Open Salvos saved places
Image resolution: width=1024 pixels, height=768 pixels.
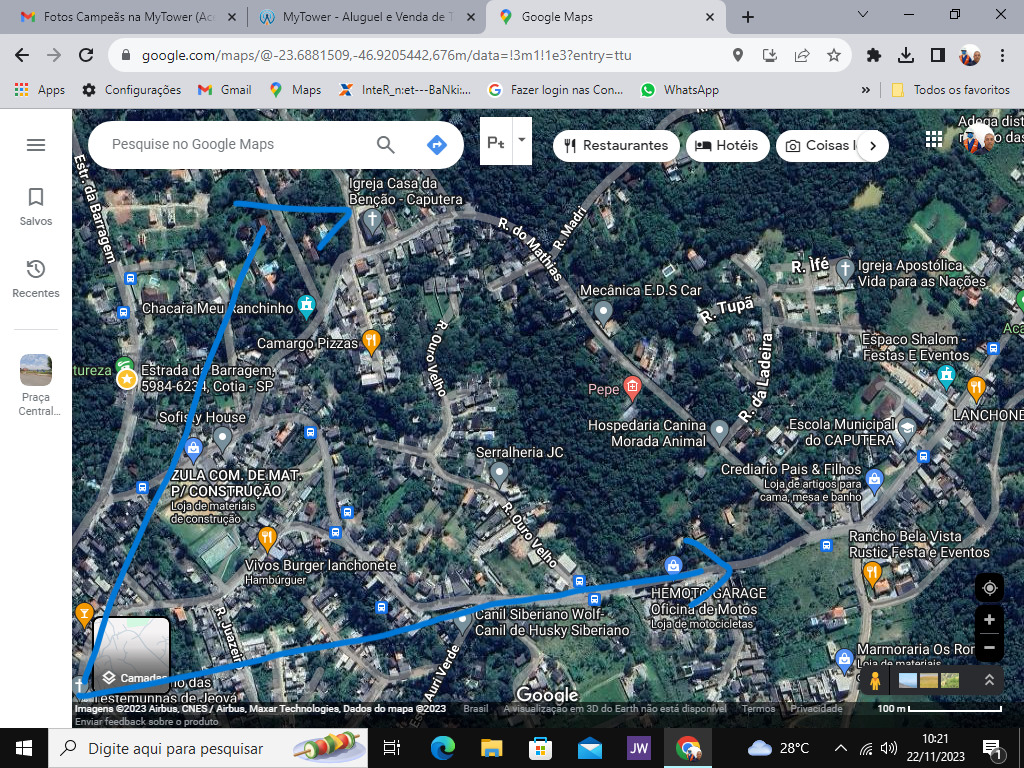[36, 206]
